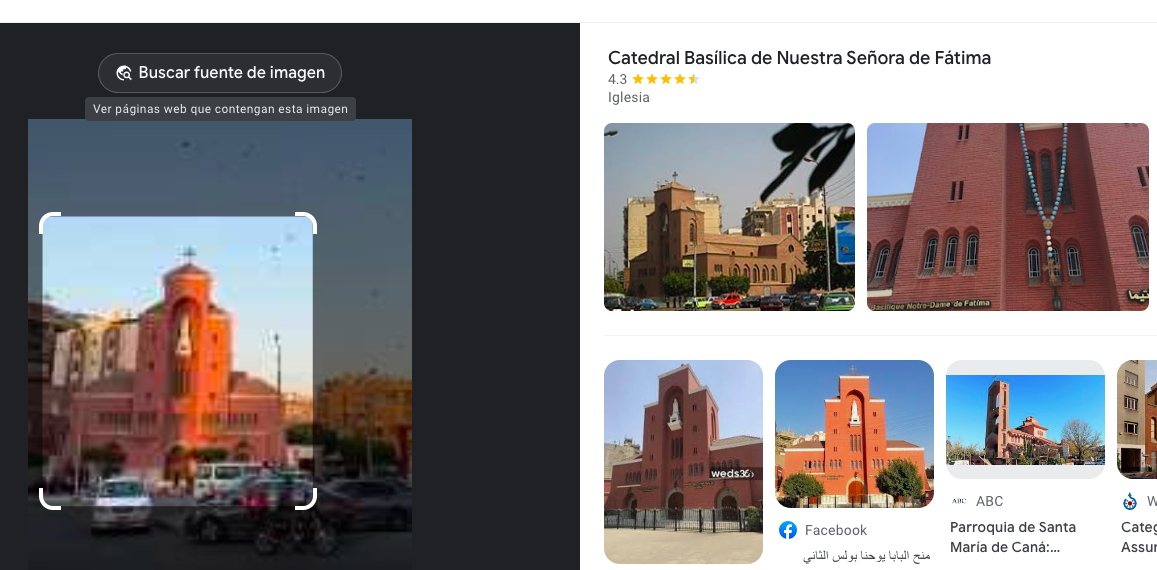1157x570 pixels.
Task: Open the weds360 church image result
Action: point(683,461)
